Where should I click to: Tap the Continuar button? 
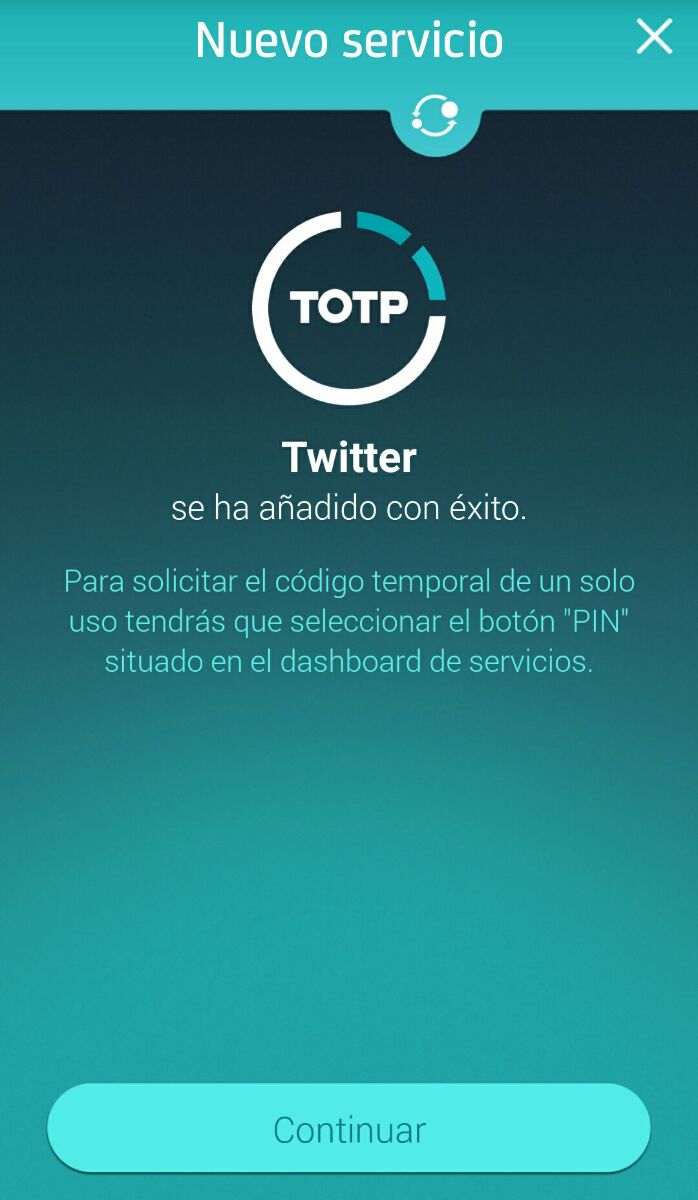pos(349,1129)
